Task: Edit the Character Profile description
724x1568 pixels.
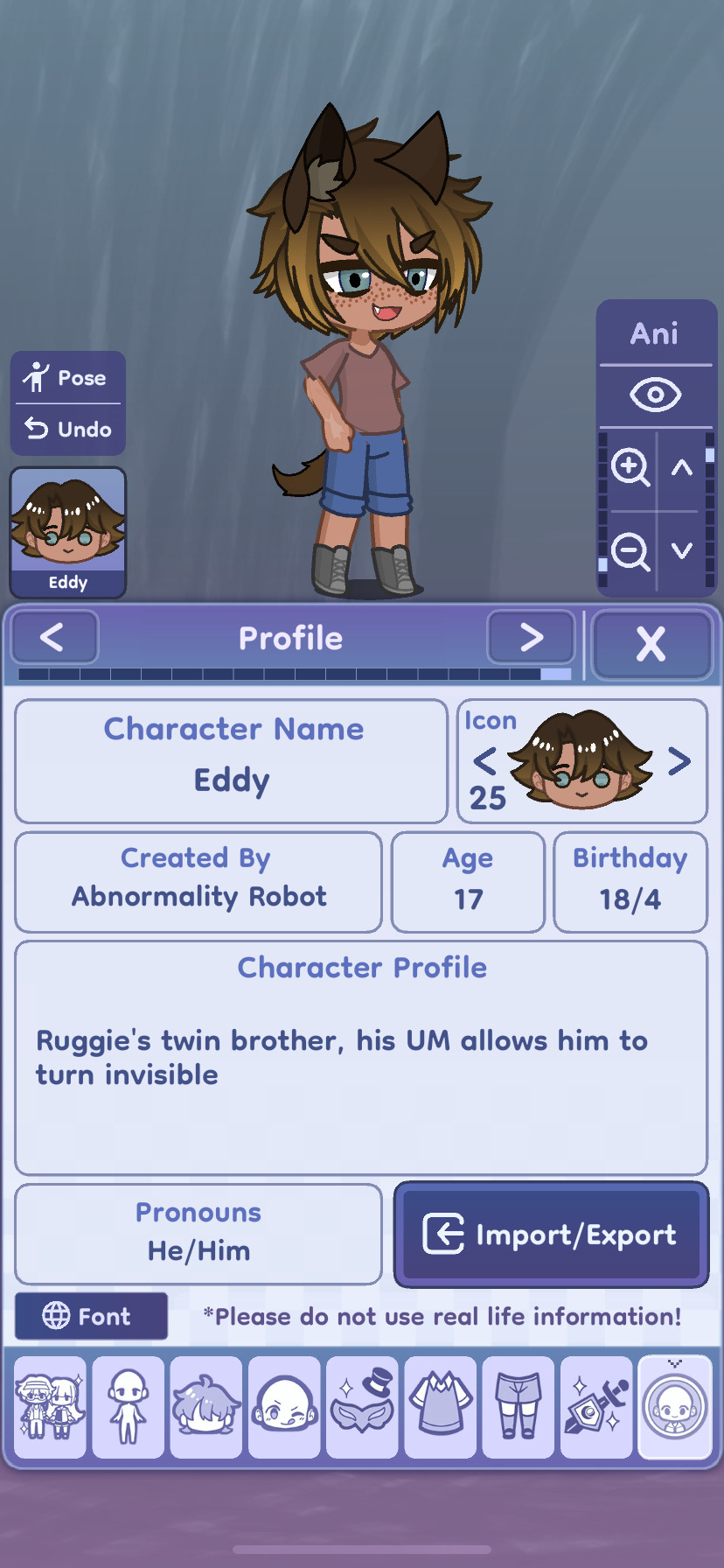Action: [x=361, y=1059]
